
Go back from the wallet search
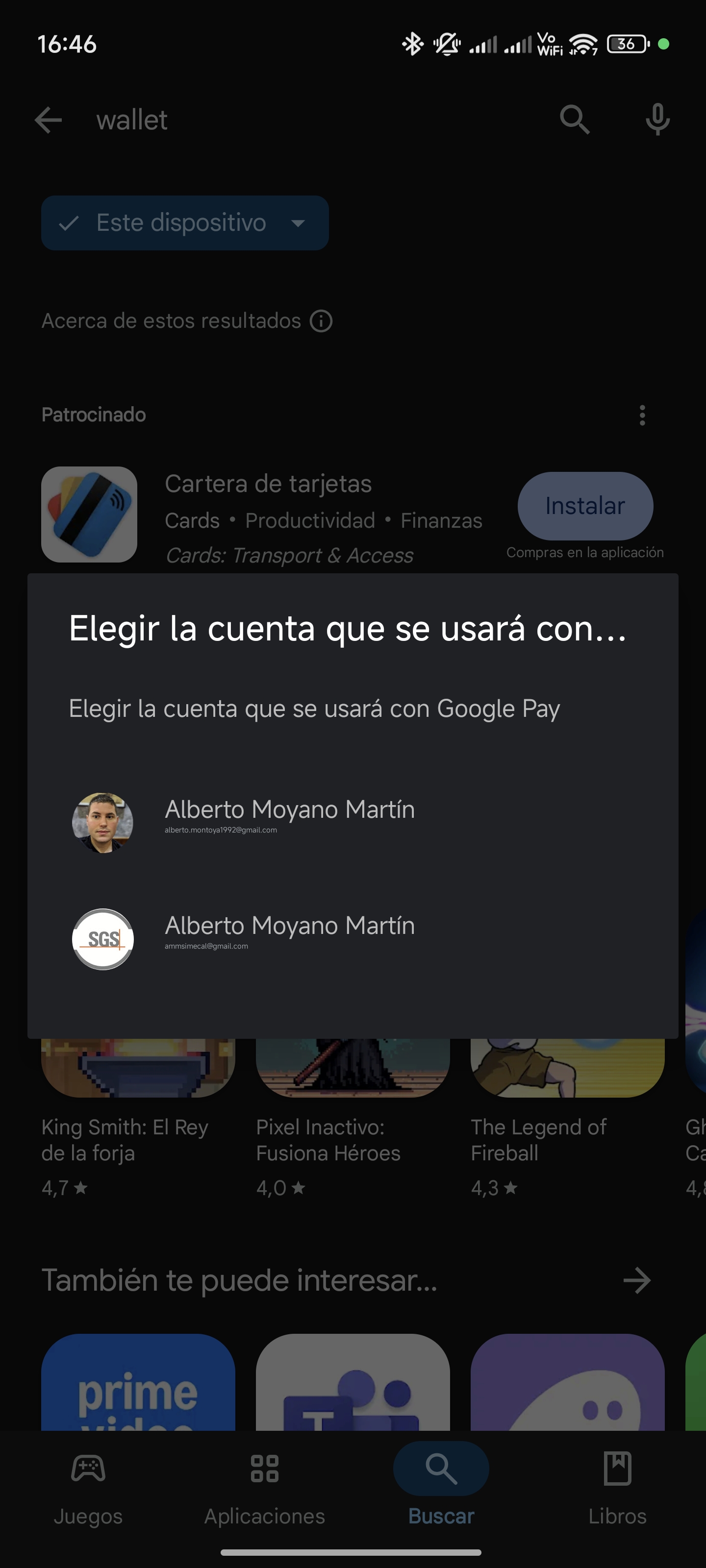tap(49, 119)
